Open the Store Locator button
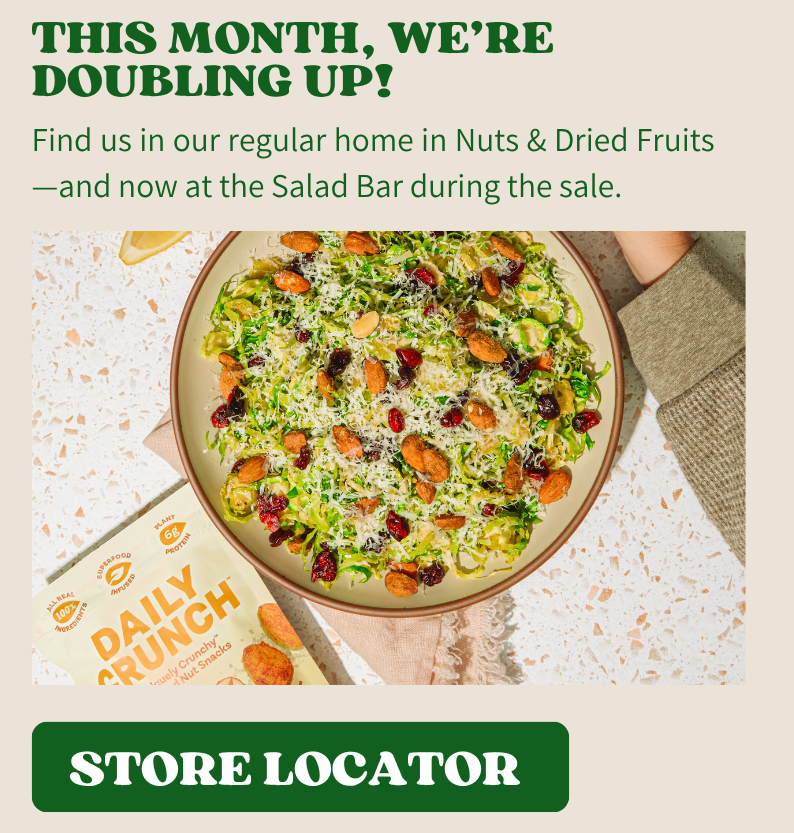This screenshot has width=794, height=833. 300,767
